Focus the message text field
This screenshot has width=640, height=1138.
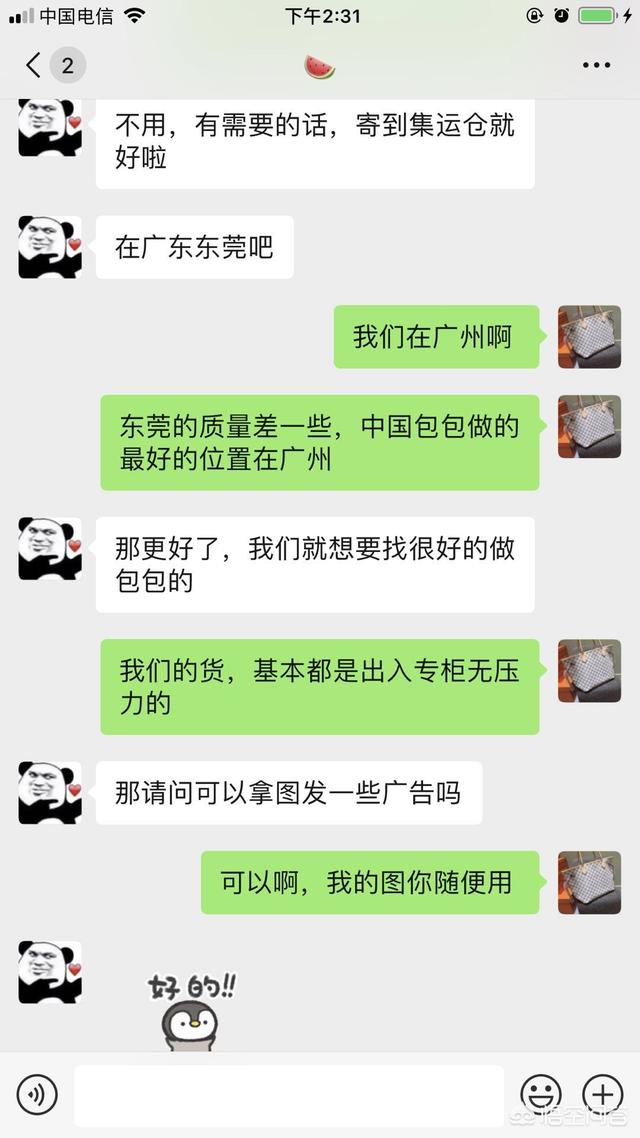[288, 1095]
